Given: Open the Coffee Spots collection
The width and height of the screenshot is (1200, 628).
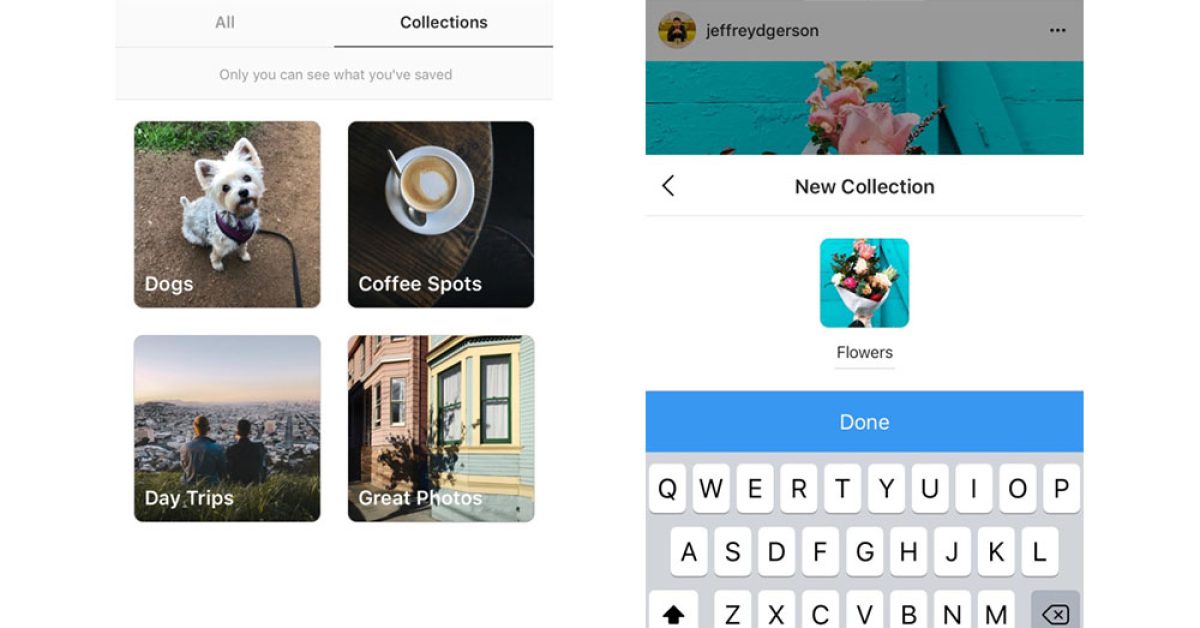Looking at the screenshot, I should (x=441, y=214).
